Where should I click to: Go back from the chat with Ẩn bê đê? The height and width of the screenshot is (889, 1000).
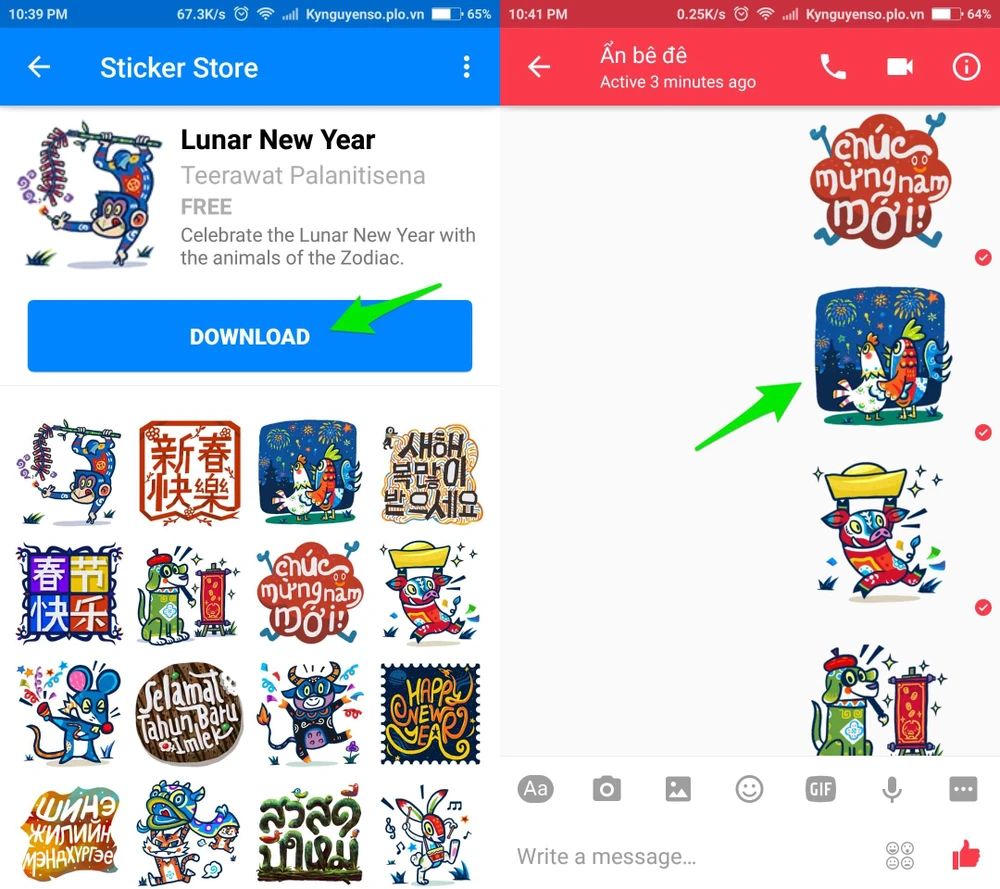[x=539, y=67]
